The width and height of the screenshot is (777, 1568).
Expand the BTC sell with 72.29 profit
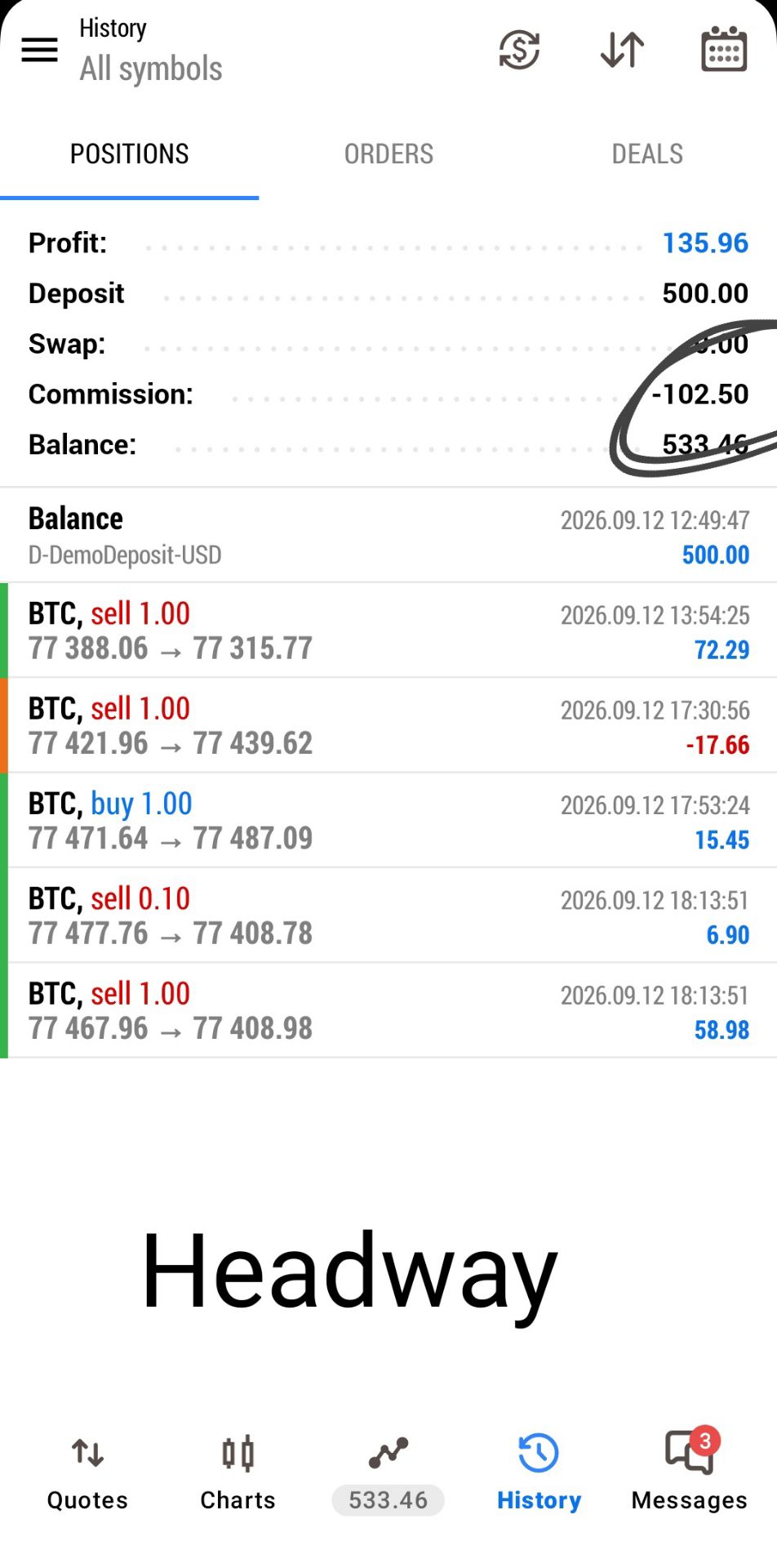[x=388, y=630]
